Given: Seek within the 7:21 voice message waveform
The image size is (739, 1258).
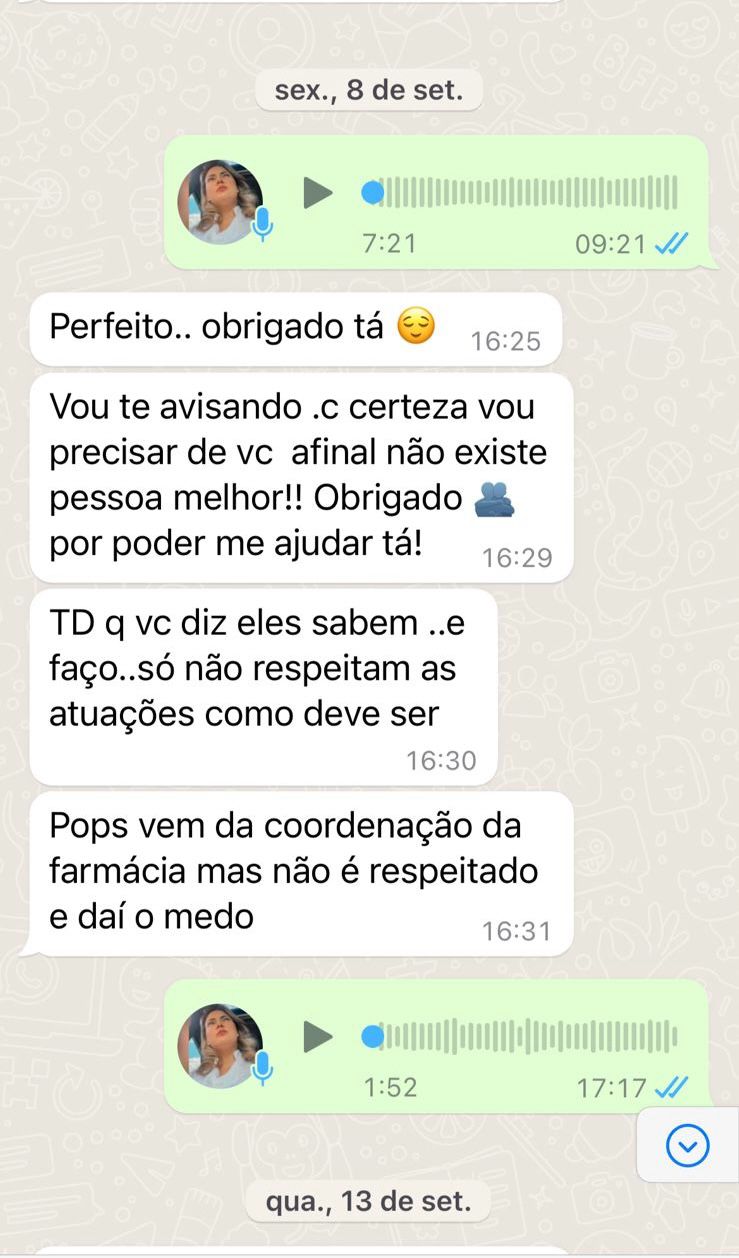Looking at the screenshot, I should coord(530,192).
